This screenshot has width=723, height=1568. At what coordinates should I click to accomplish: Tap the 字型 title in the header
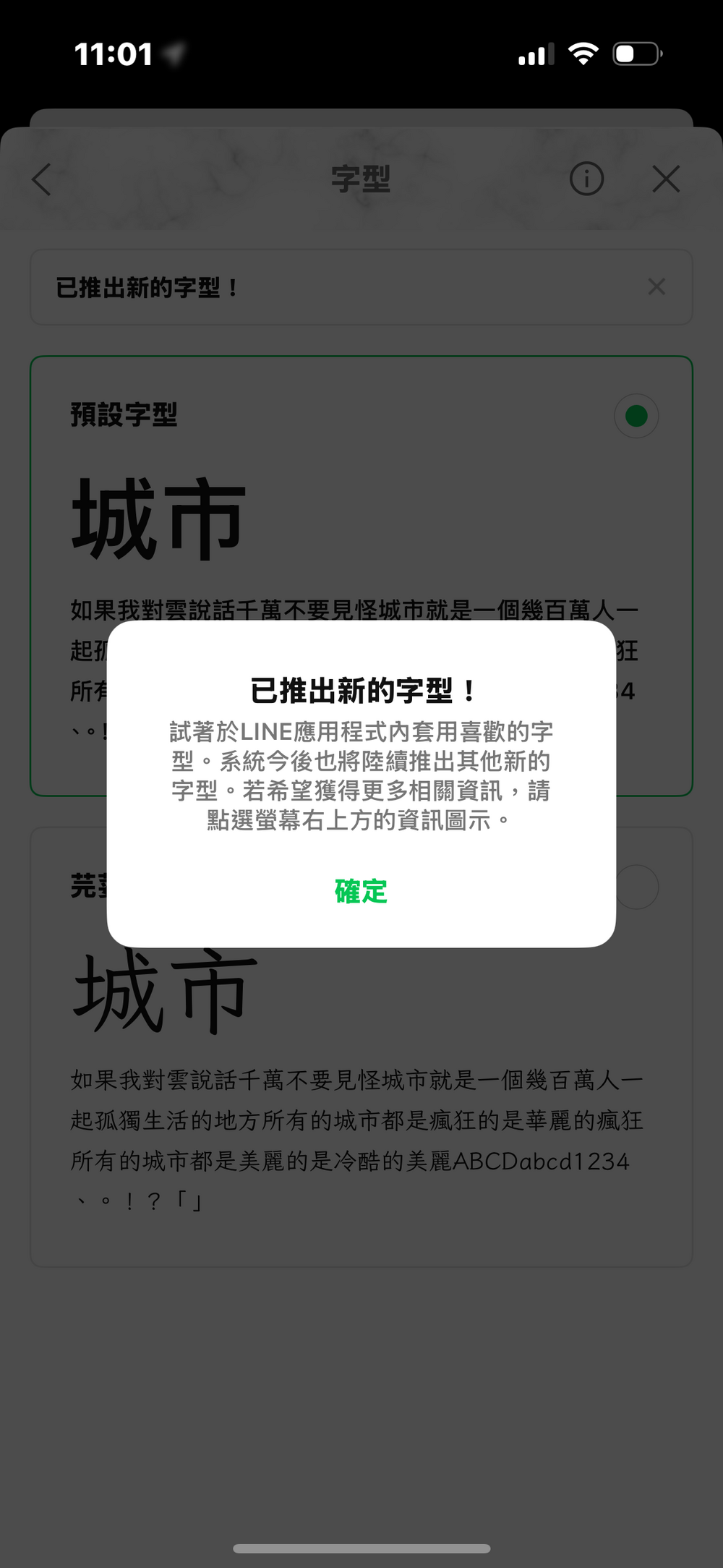pos(361,175)
